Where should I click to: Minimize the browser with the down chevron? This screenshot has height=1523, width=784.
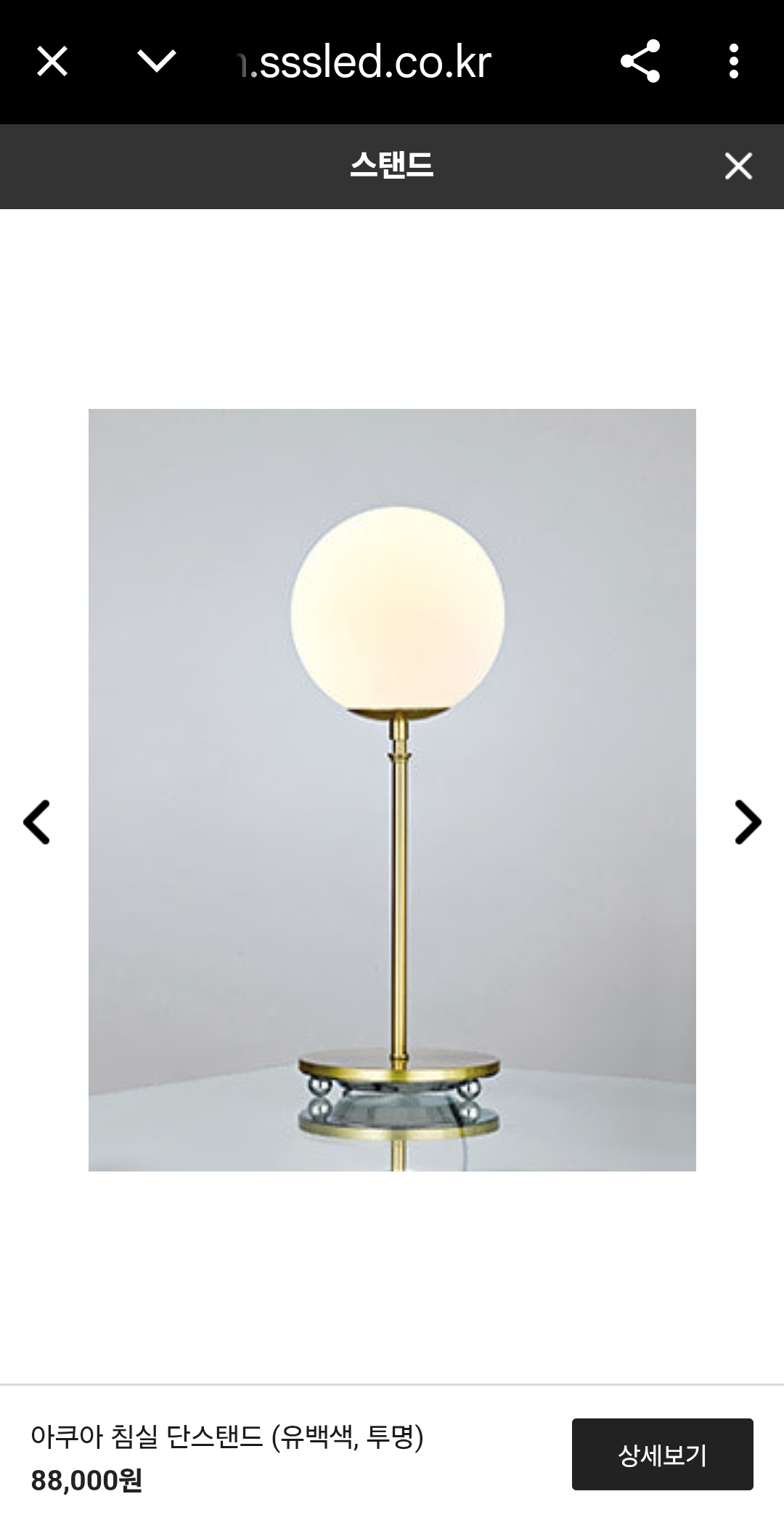tap(157, 62)
